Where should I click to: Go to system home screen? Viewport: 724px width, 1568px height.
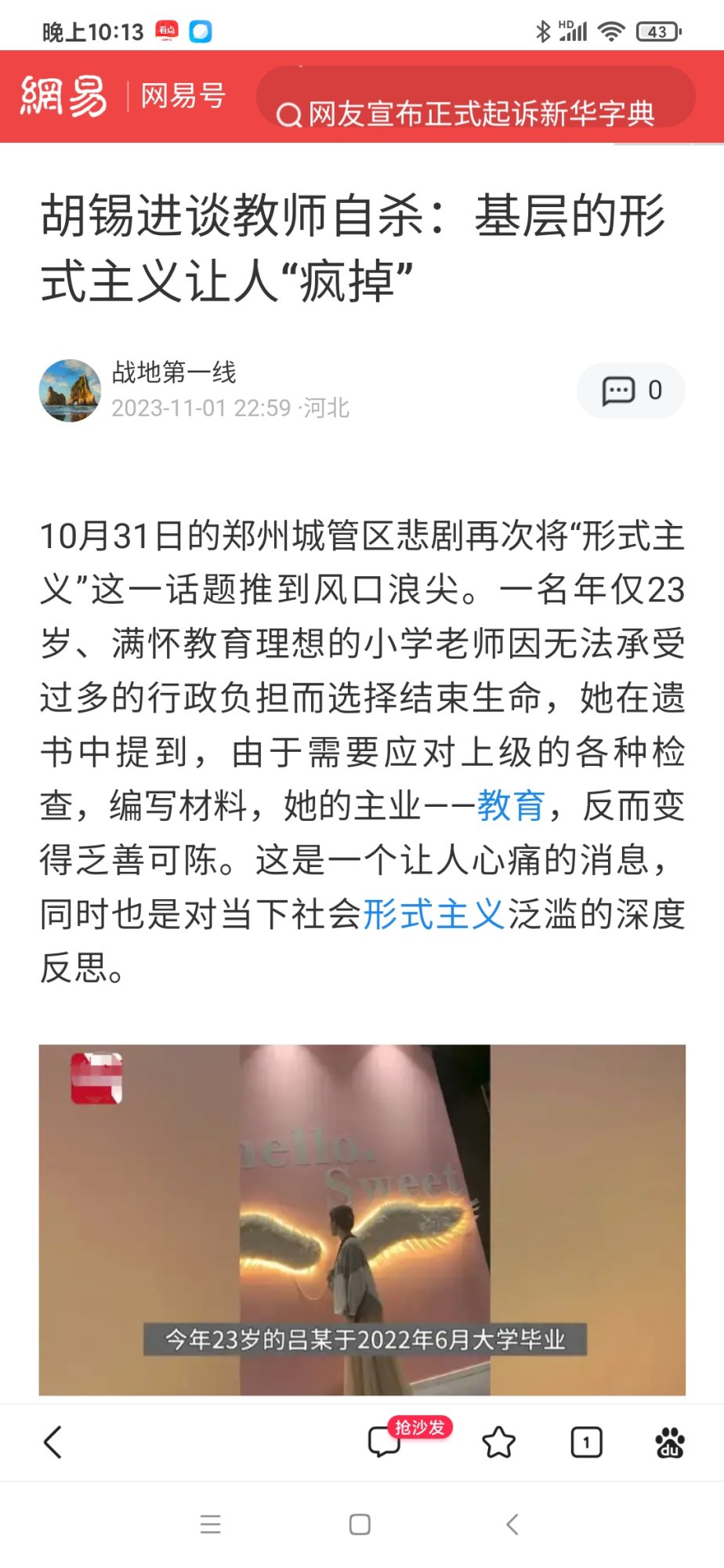[x=360, y=1524]
